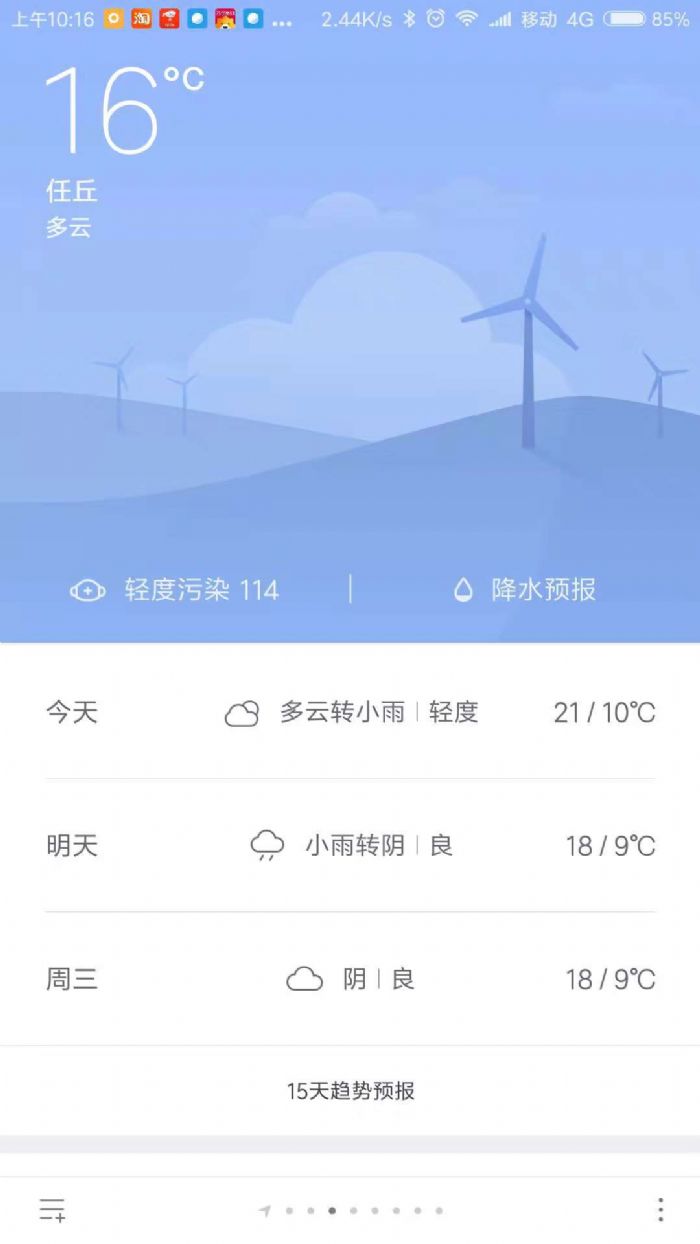Open tomorrow's 明天 forecast row
This screenshot has height=1244, width=700.
point(350,845)
